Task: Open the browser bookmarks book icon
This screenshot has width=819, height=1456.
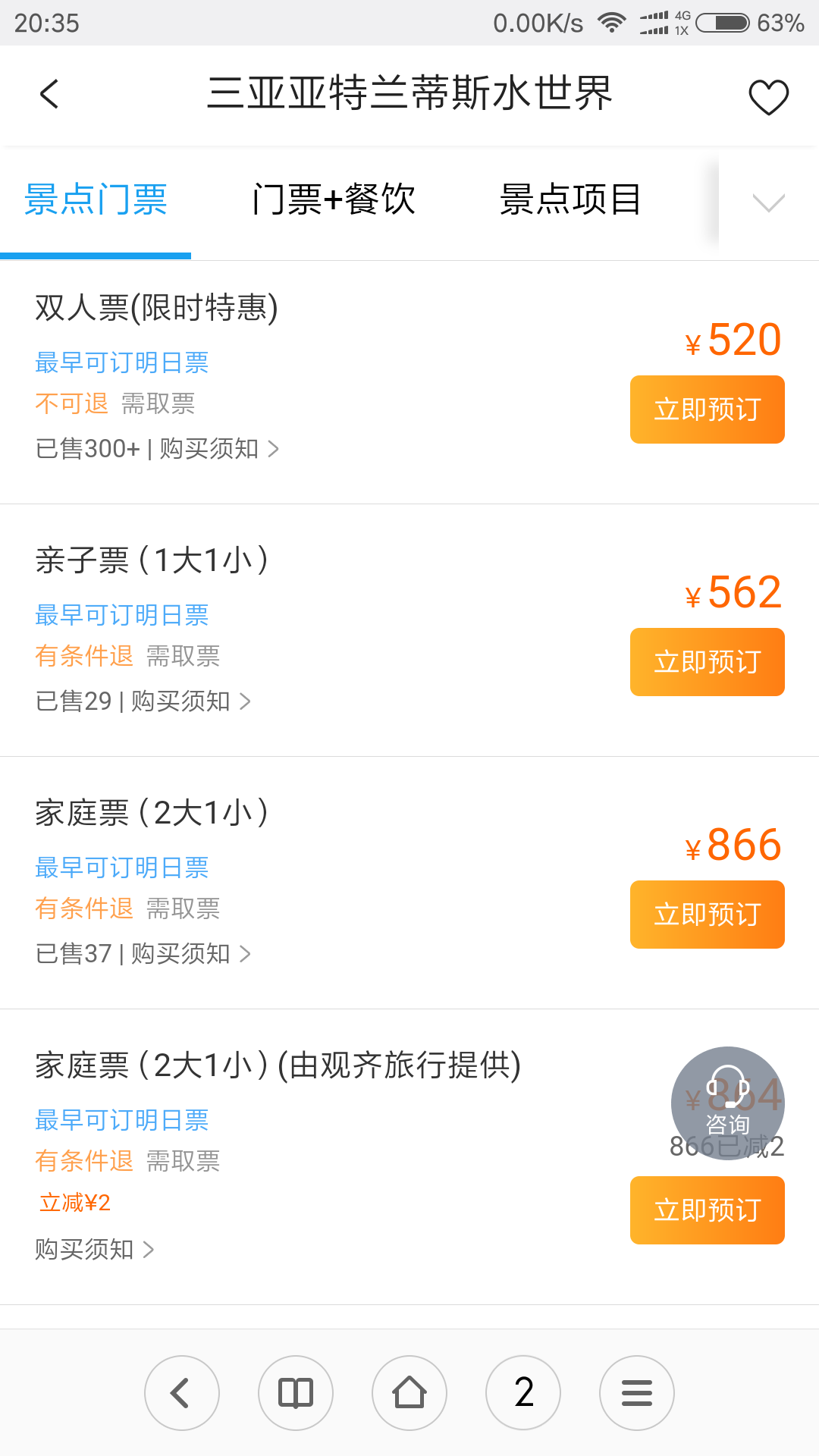Action: pyautogui.click(x=296, y=1393)
